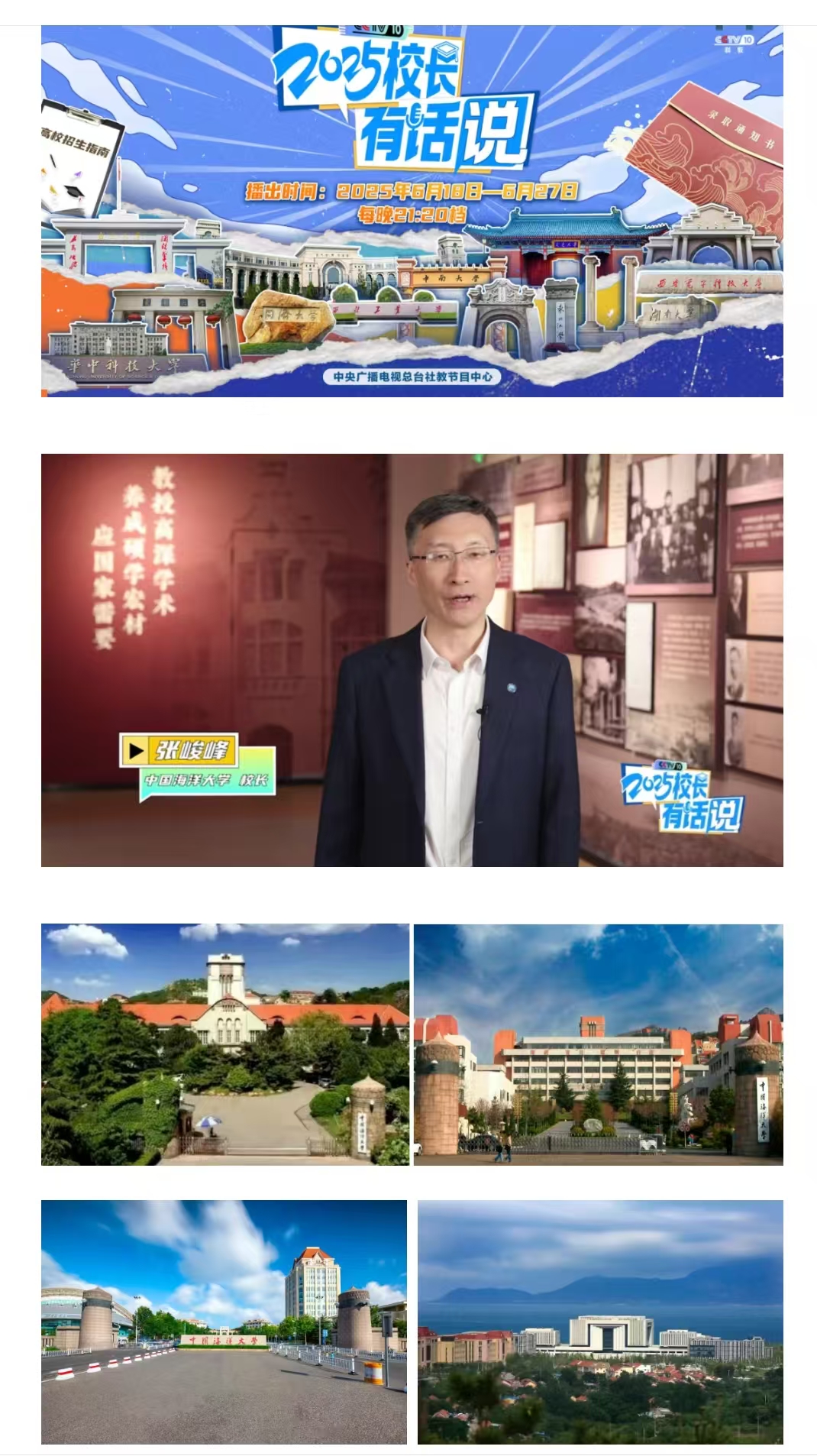Open the seaside campus aerial photo

(600, 1322)
